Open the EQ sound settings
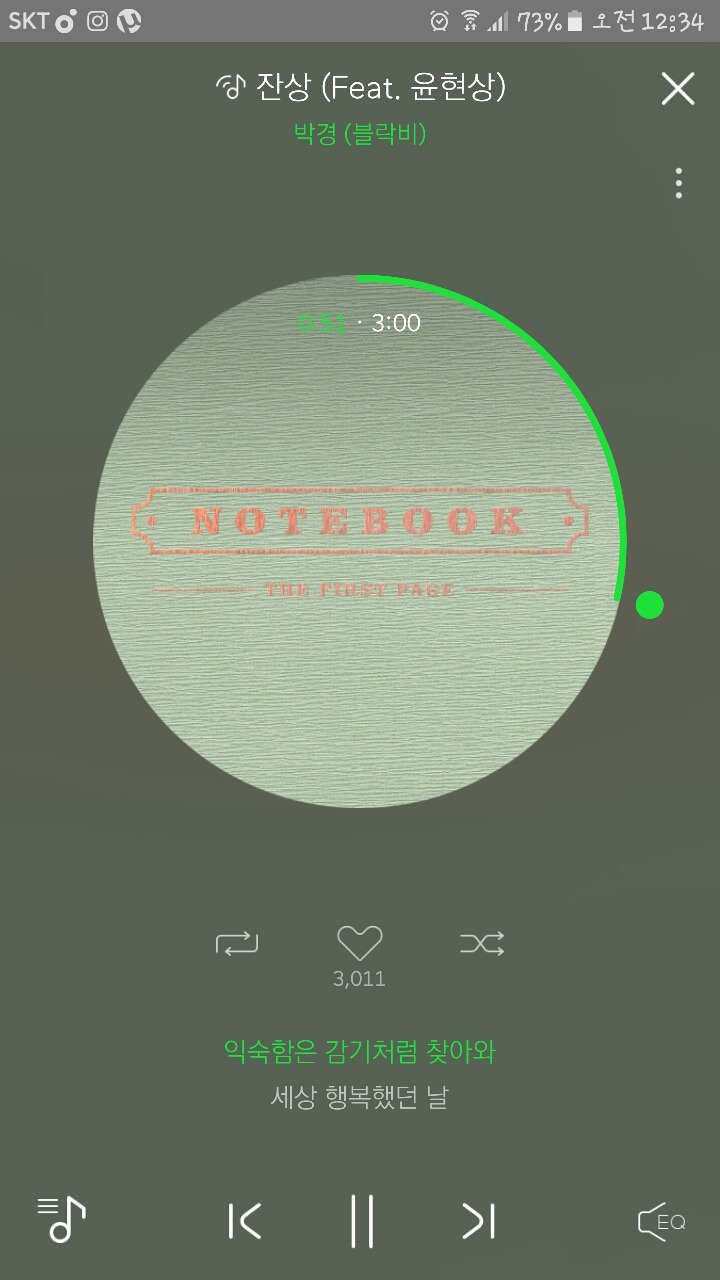720x1280 pixels. click(662, 1221)
